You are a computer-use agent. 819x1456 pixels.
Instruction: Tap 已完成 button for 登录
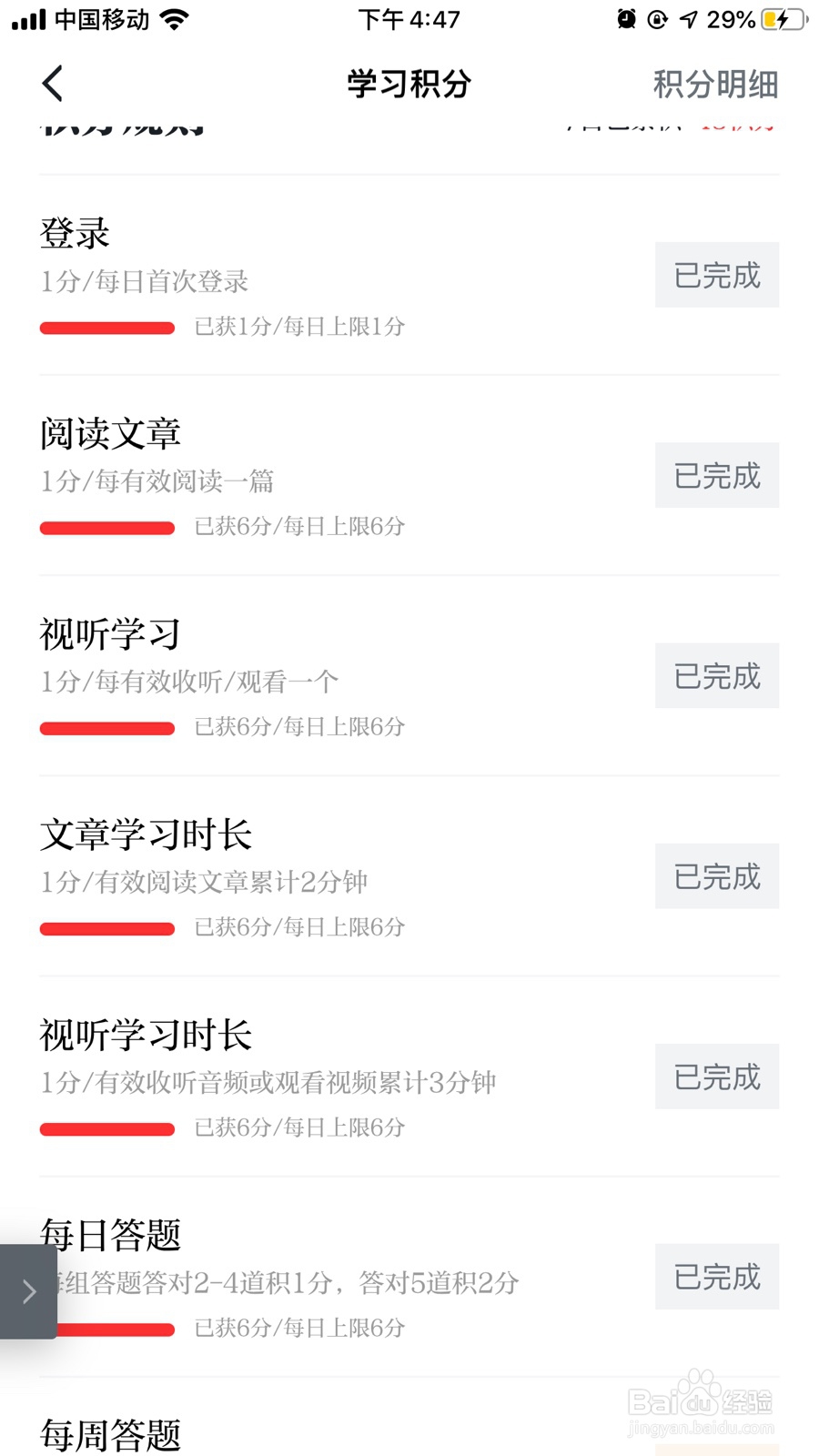[x=716, y=275]
